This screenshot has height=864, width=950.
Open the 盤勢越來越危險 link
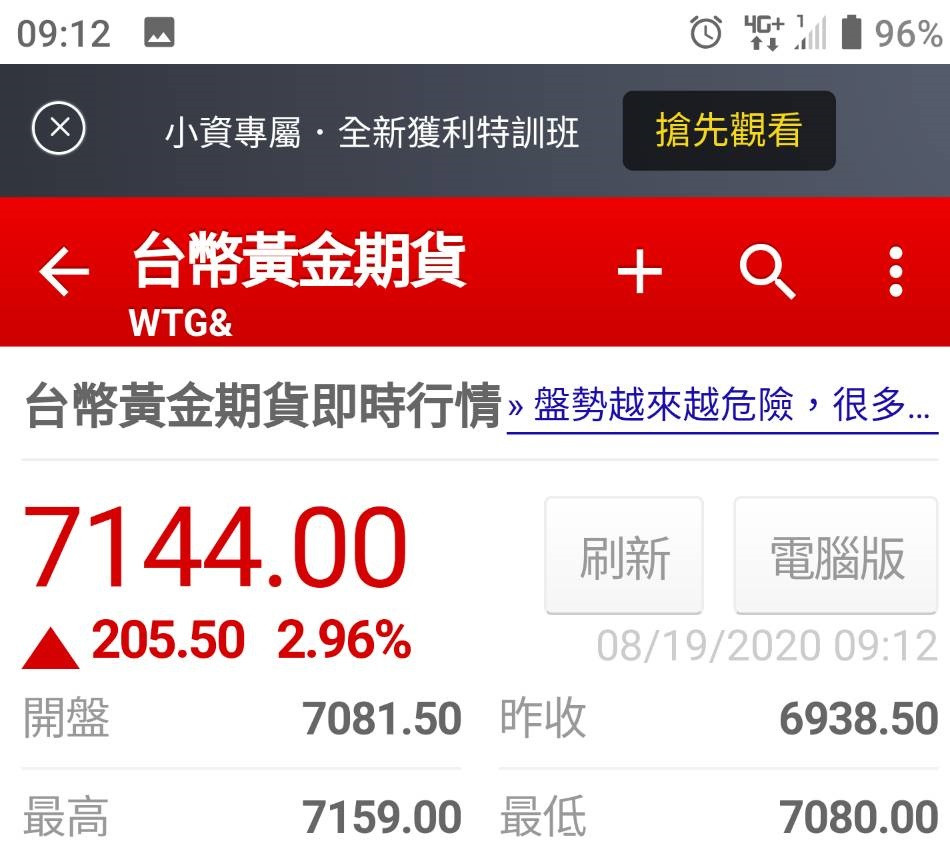tap(722, 407)
